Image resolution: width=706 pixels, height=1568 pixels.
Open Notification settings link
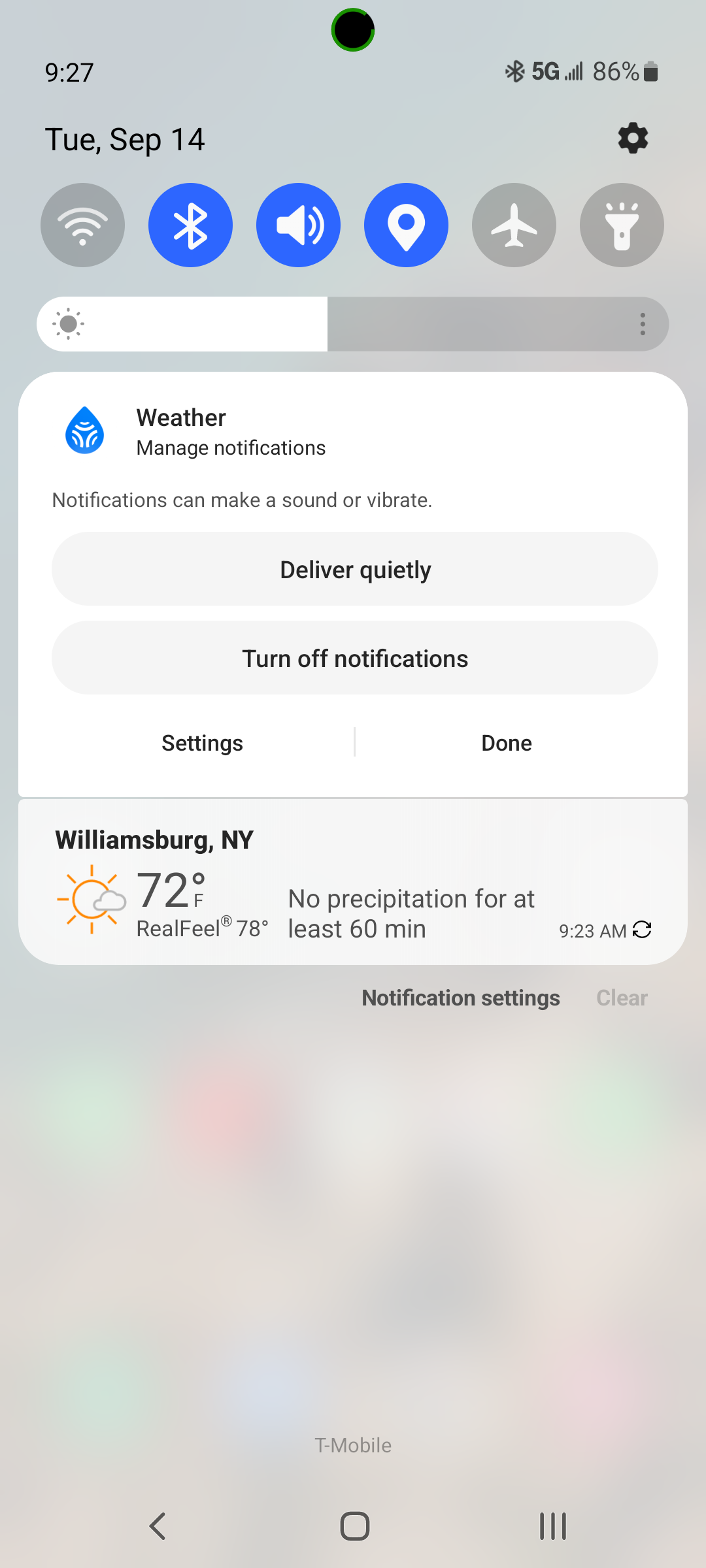pyautogui.click(x=460, y=998)
